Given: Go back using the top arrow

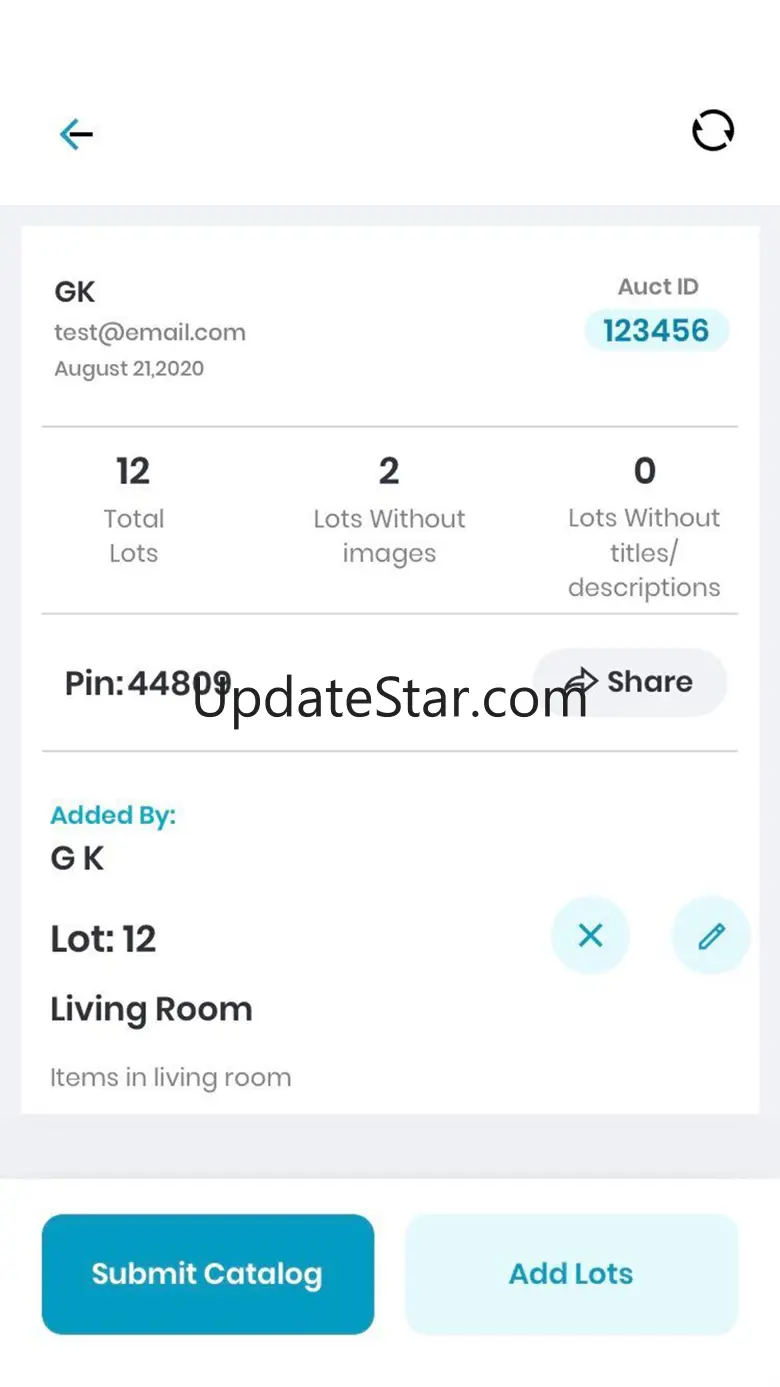Looking at the screenshot, I should tap(76, 134).
